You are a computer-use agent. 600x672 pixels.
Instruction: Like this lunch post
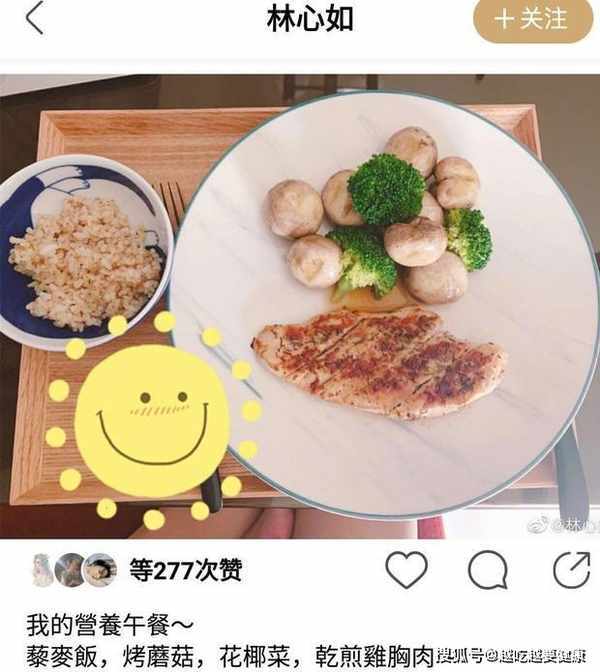pyautogui.click(x=406, y=570)
